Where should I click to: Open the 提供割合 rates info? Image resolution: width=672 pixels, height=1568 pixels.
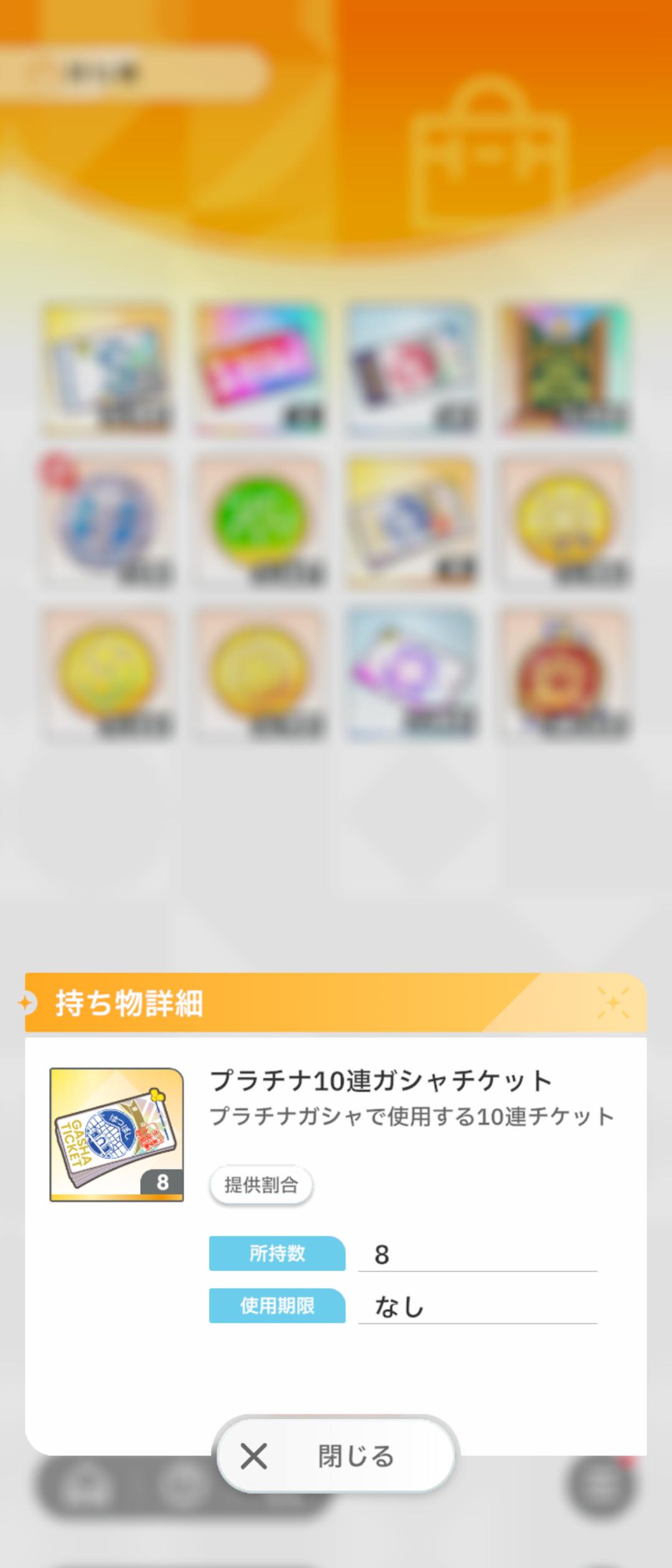(x=261, y=1185)
